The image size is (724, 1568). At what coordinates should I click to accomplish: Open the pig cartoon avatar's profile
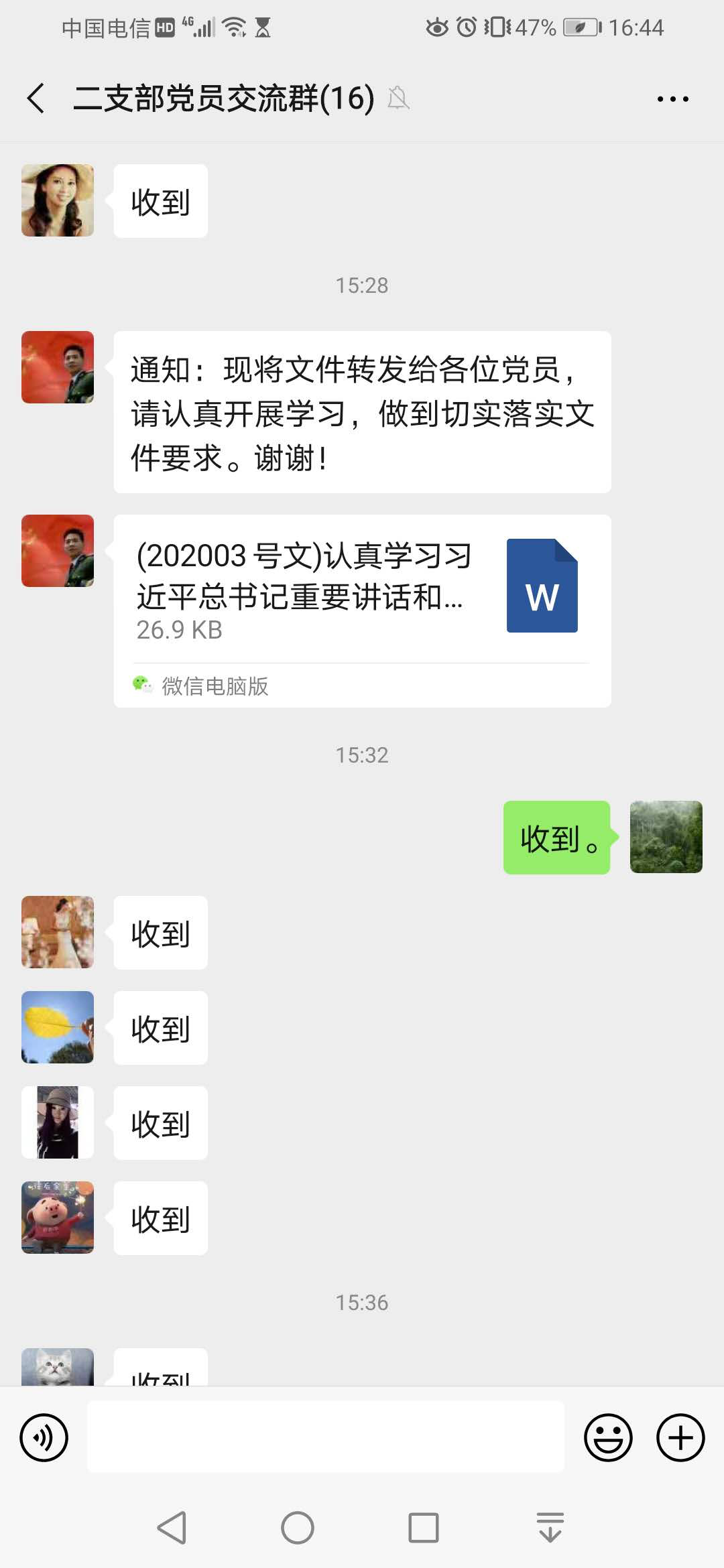pos(58,1218)
